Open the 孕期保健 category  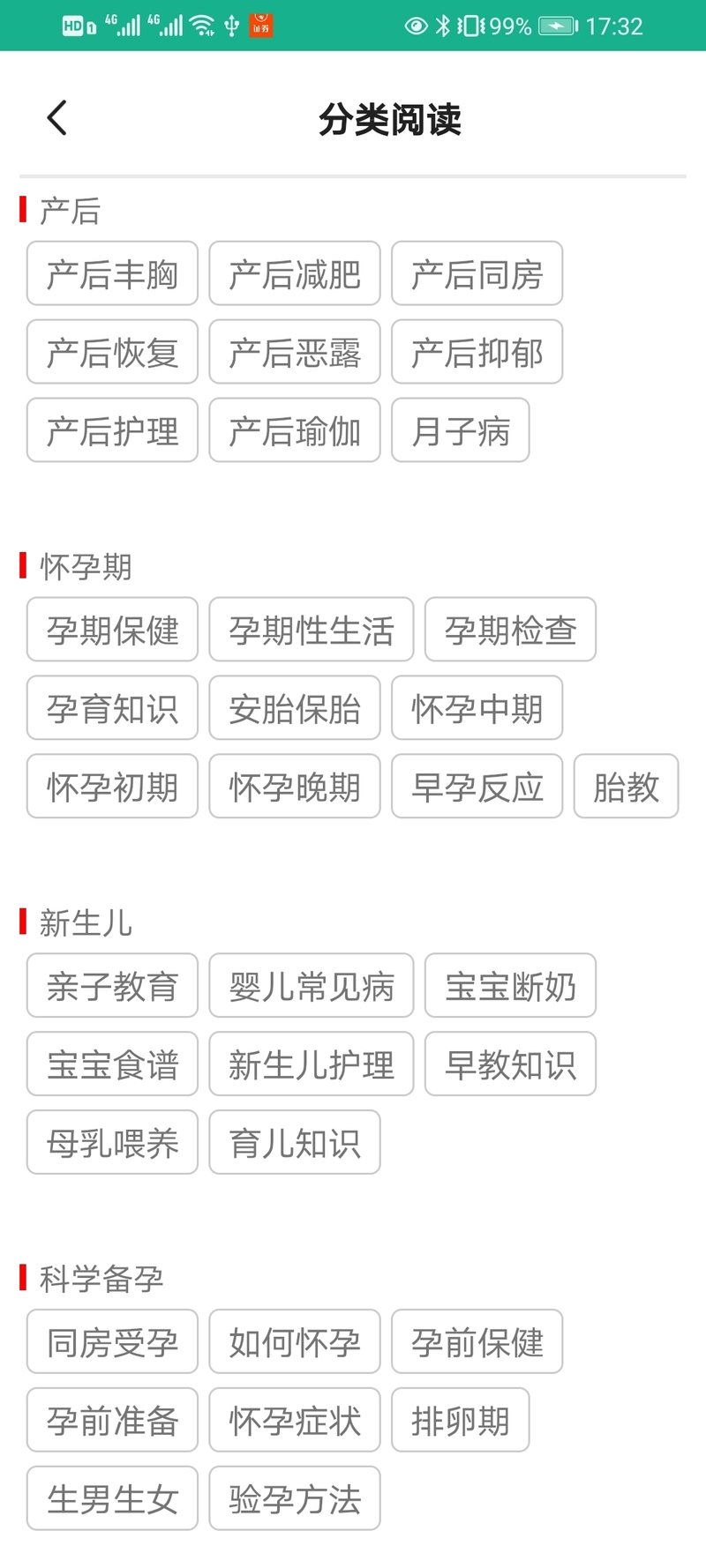pyautogui.click(x=112, y=630)
